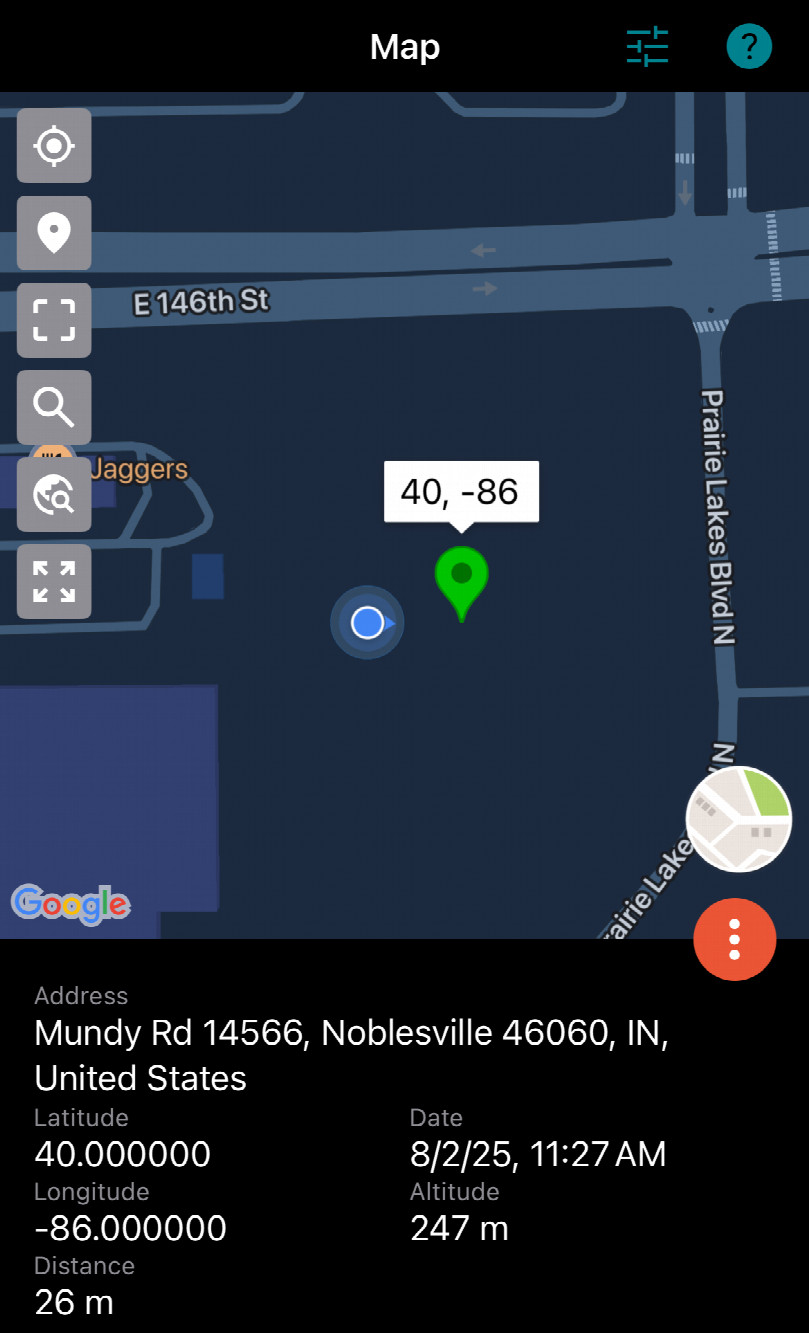Screen dimensions: 809x1333
Task: Enter fullscreen with the expand arrows icon
Action: (53, 581)
